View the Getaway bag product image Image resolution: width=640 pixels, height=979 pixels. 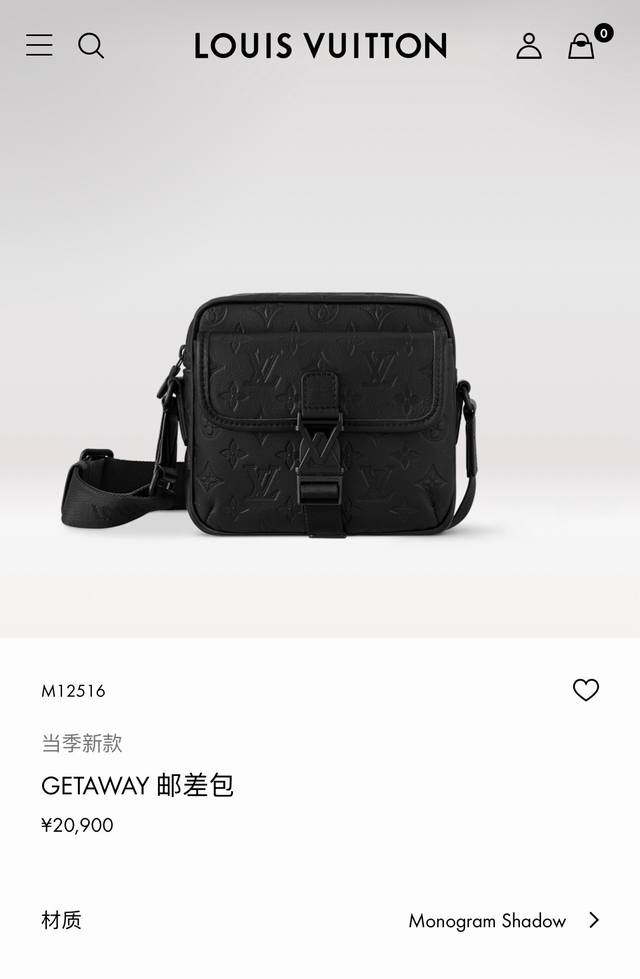tap(320, 415)
